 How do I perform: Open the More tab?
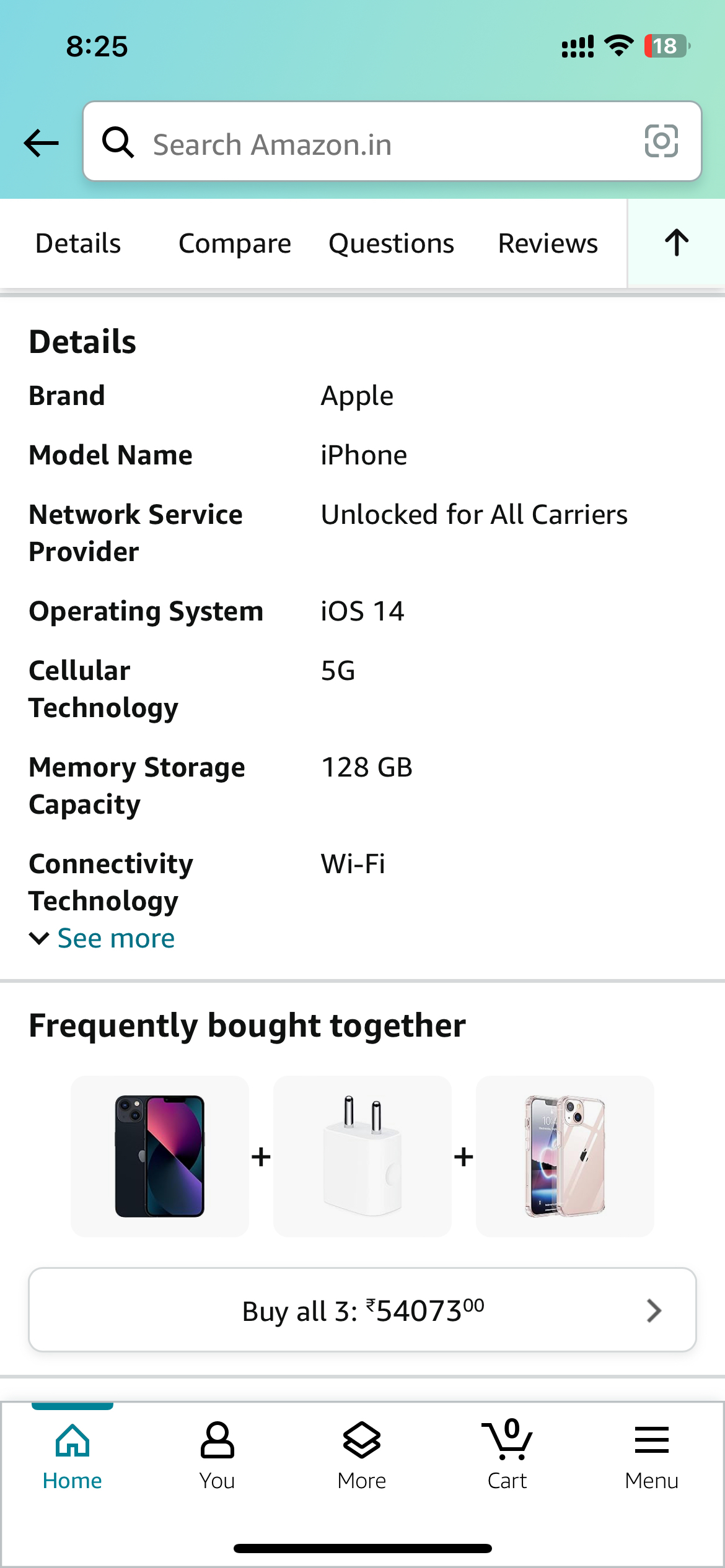(362, 1455)
